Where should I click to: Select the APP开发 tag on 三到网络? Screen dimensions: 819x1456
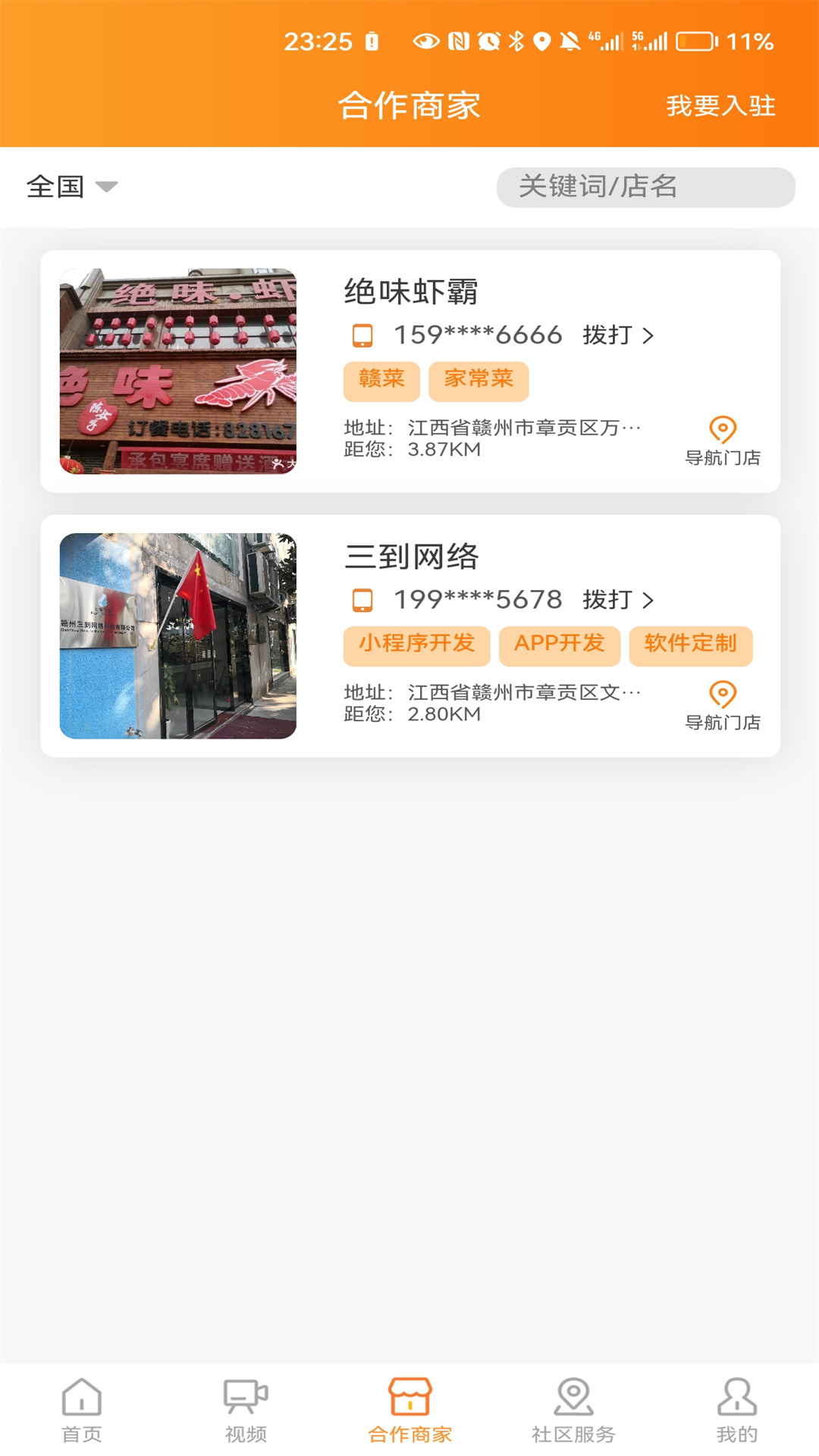click(x=559, y=645)
